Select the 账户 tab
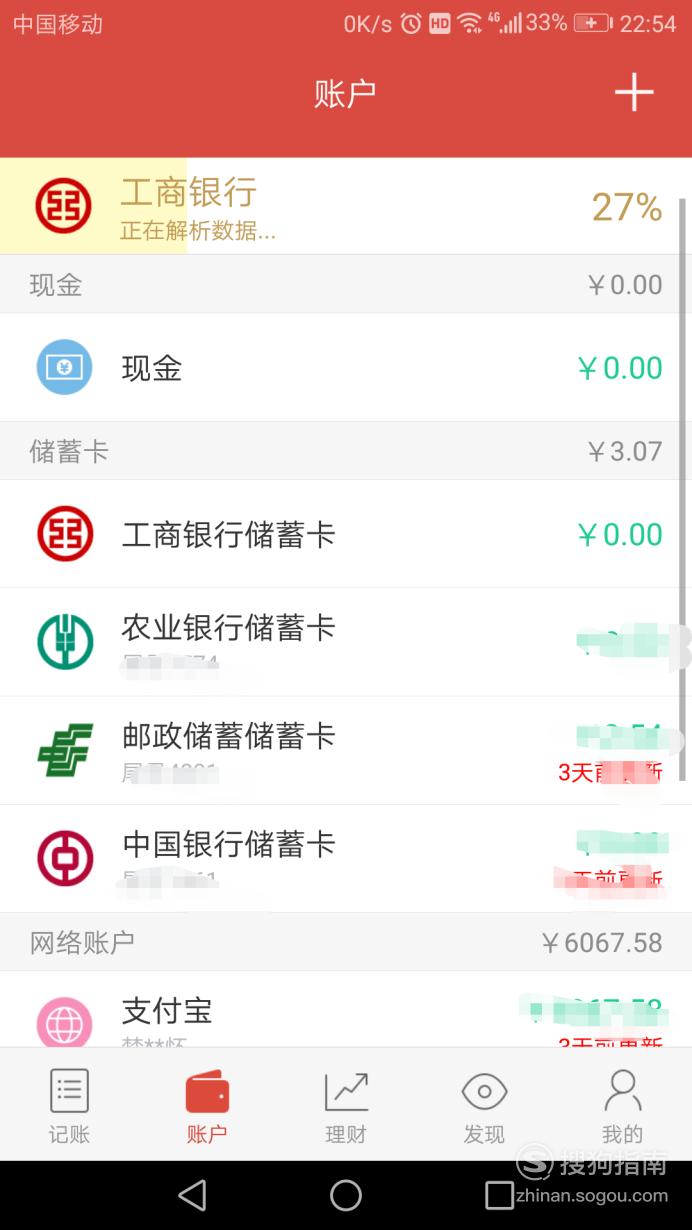This screenshot has height=1230, width=692. coord(207,1105)
